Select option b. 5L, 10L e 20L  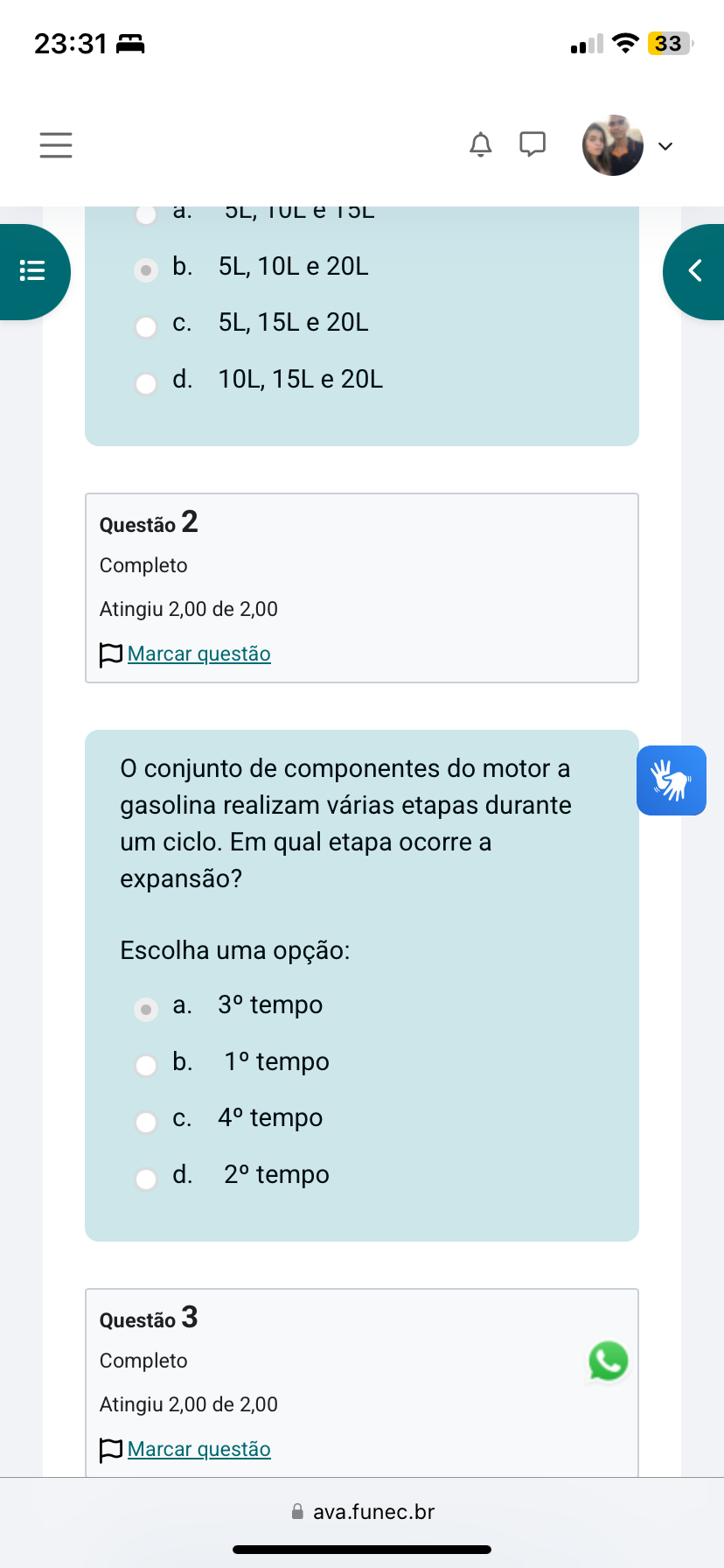pyautogui.click(x=147, y=270)
